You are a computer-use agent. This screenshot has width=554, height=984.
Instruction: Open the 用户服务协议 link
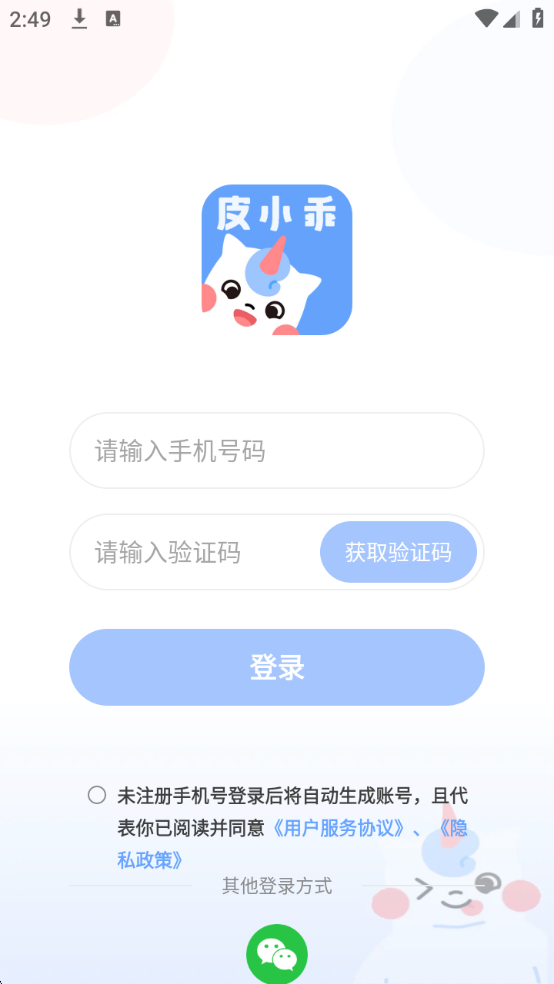point(339,828)
